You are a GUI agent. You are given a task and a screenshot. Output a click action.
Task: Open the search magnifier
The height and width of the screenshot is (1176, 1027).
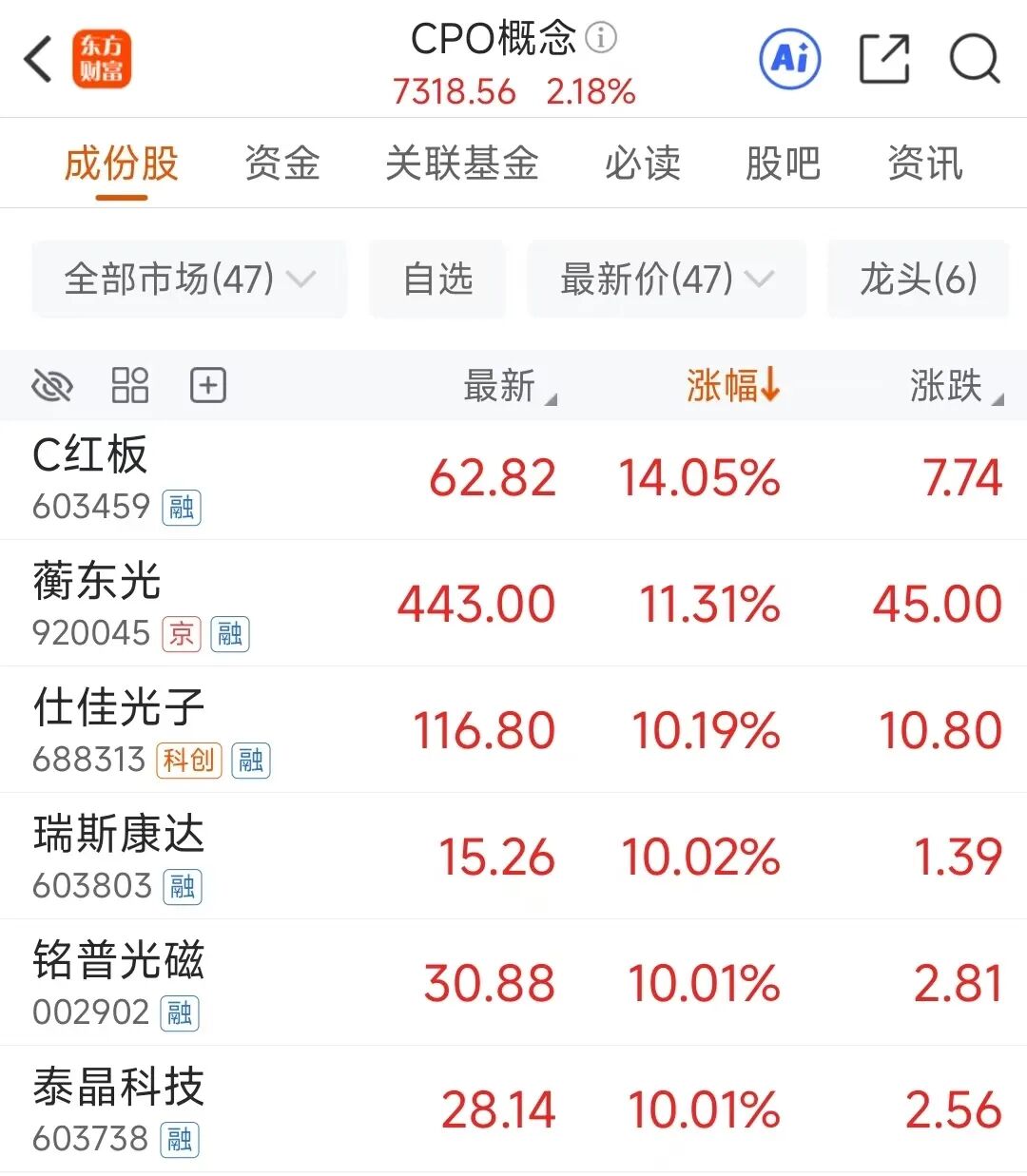coord(975,59)
